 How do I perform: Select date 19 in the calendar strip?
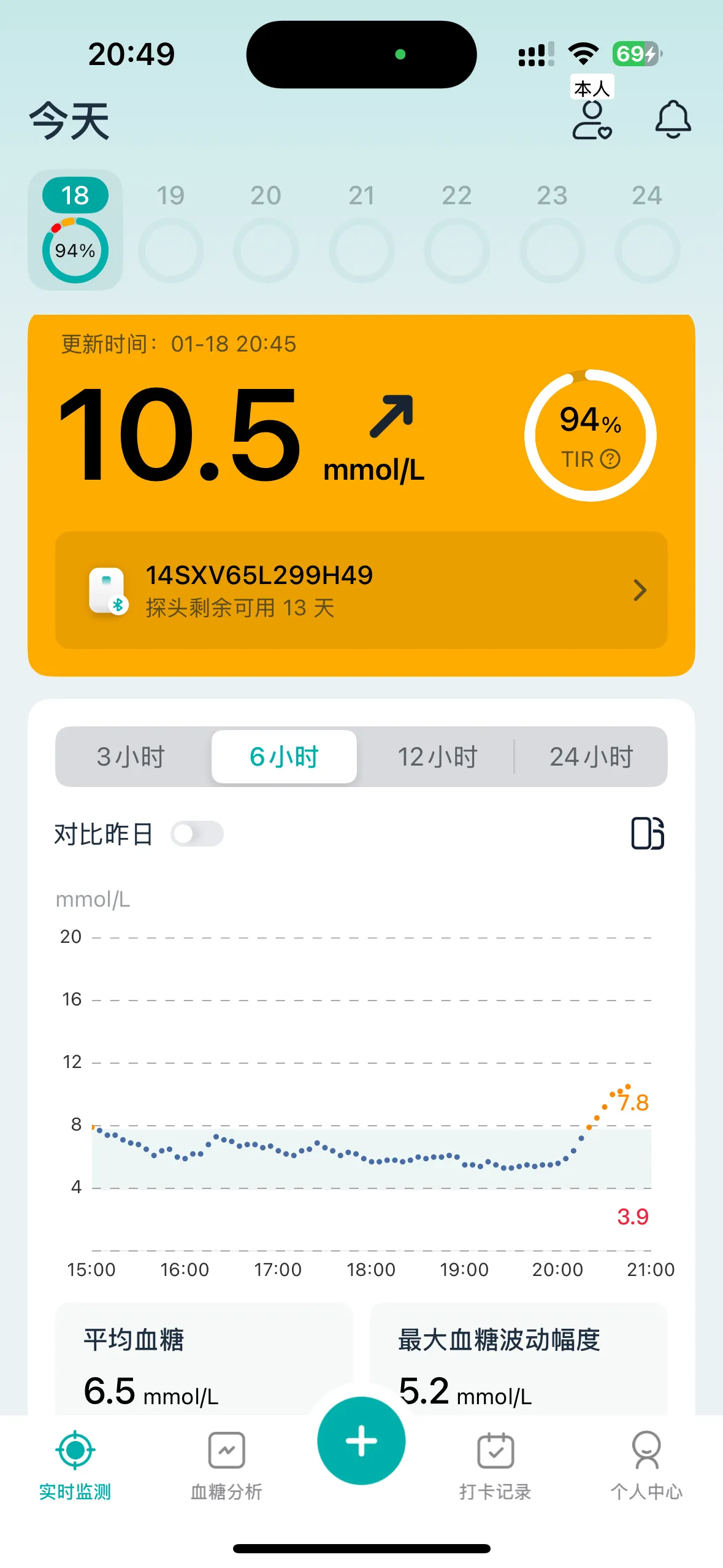[170, 230]
